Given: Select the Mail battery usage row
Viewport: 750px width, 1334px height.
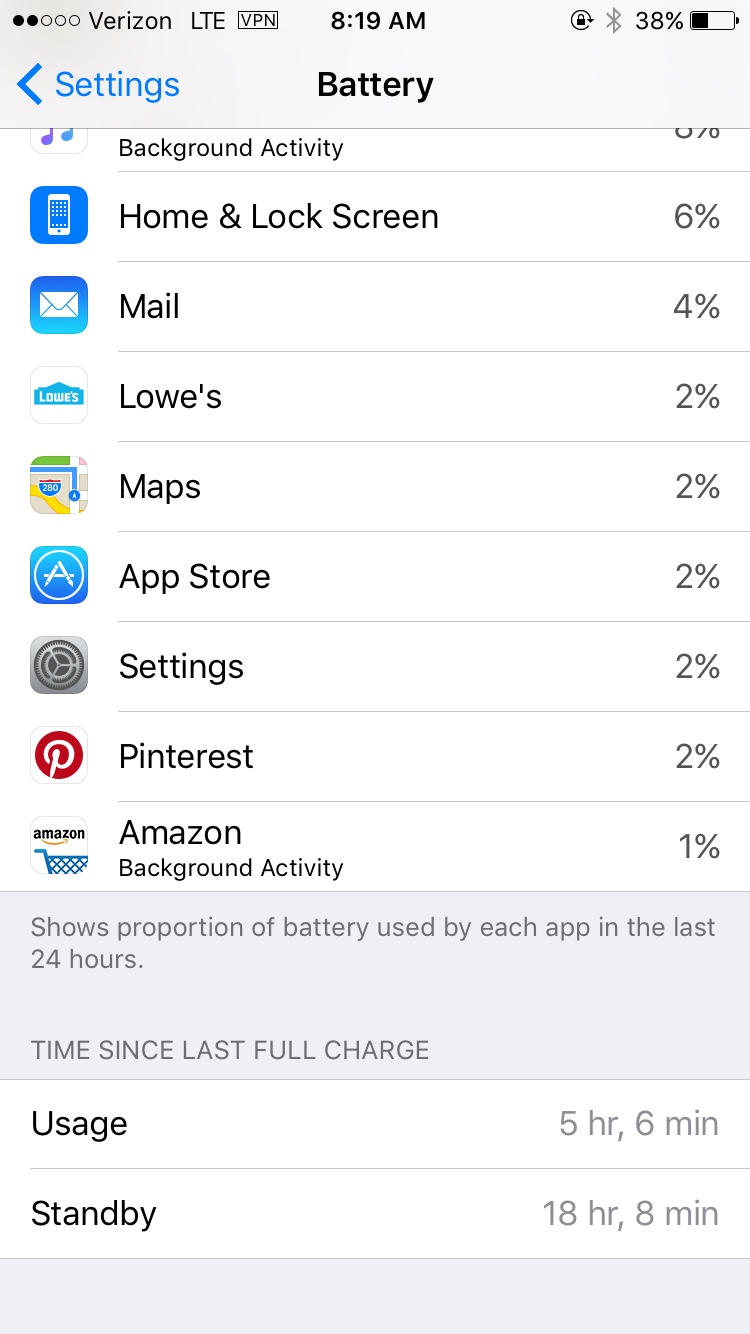Looking at the screenshot, I should pos(375,306).
